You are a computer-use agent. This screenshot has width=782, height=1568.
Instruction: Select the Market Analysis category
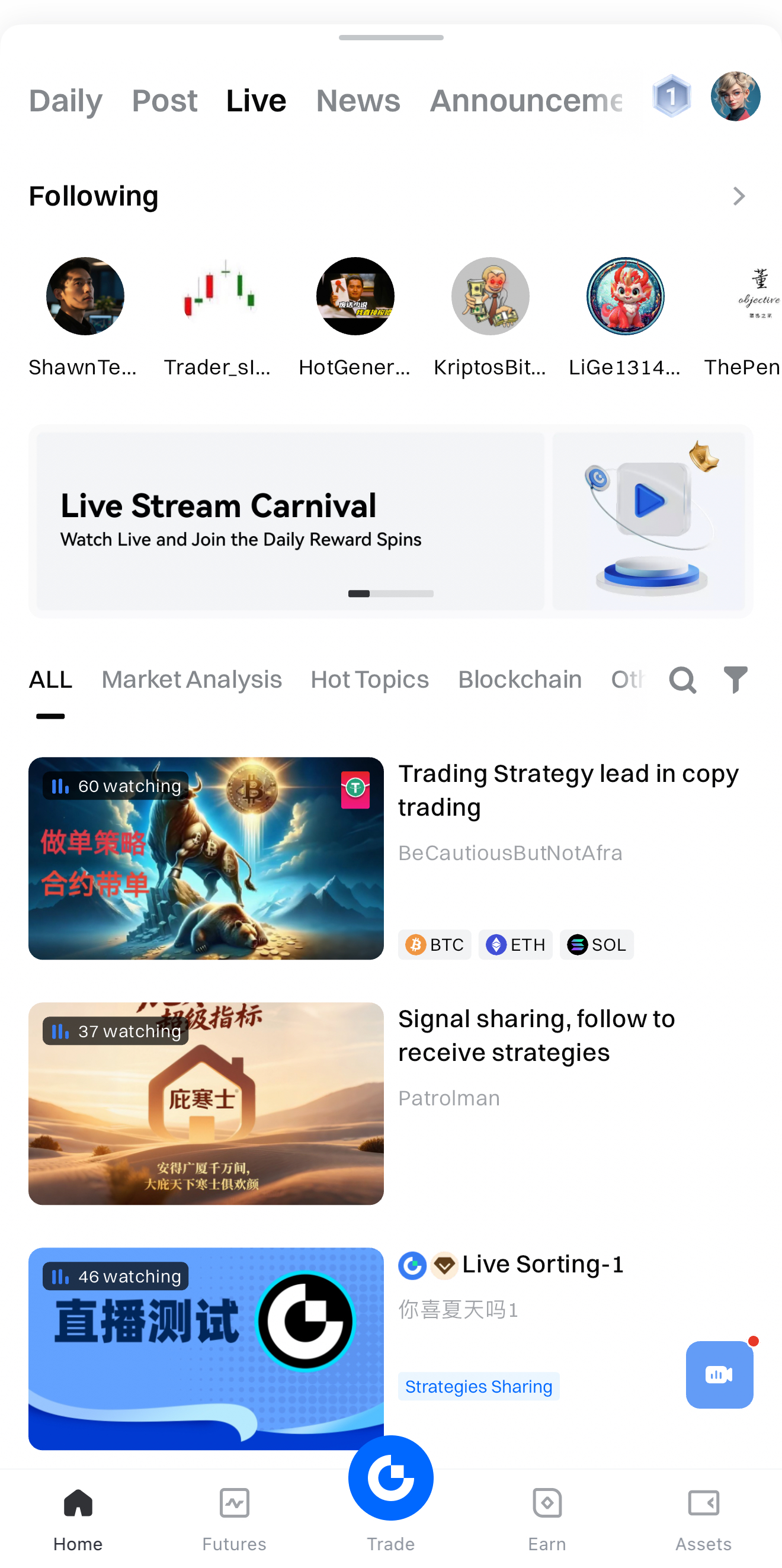[x=192, y=679]
